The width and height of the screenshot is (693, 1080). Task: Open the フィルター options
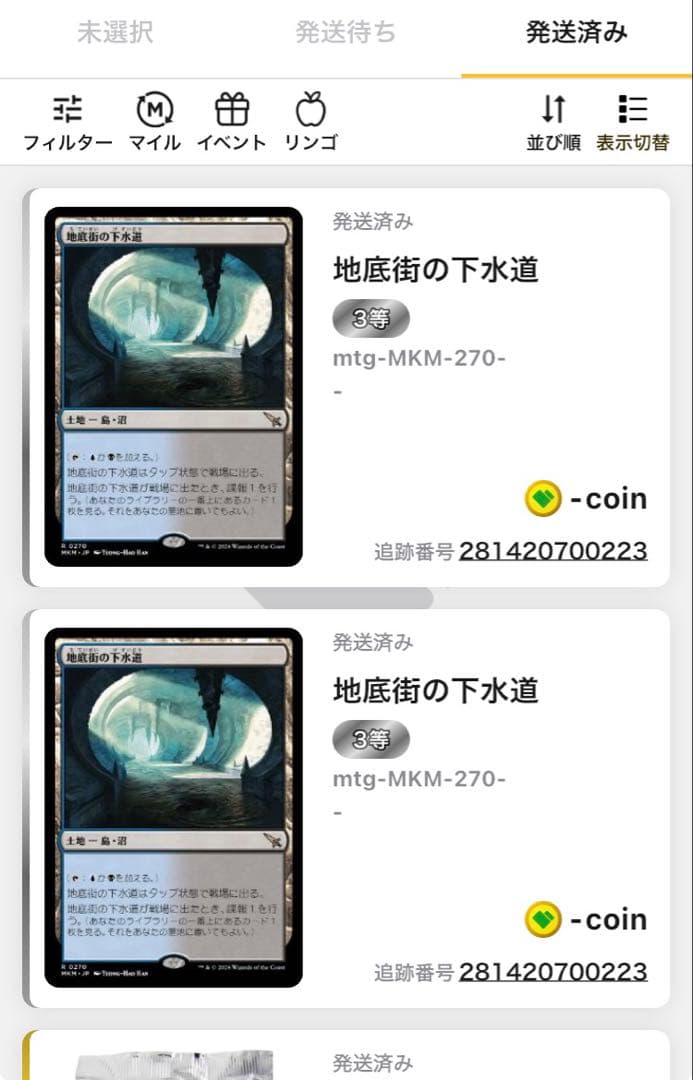click(x=68, y=122)
